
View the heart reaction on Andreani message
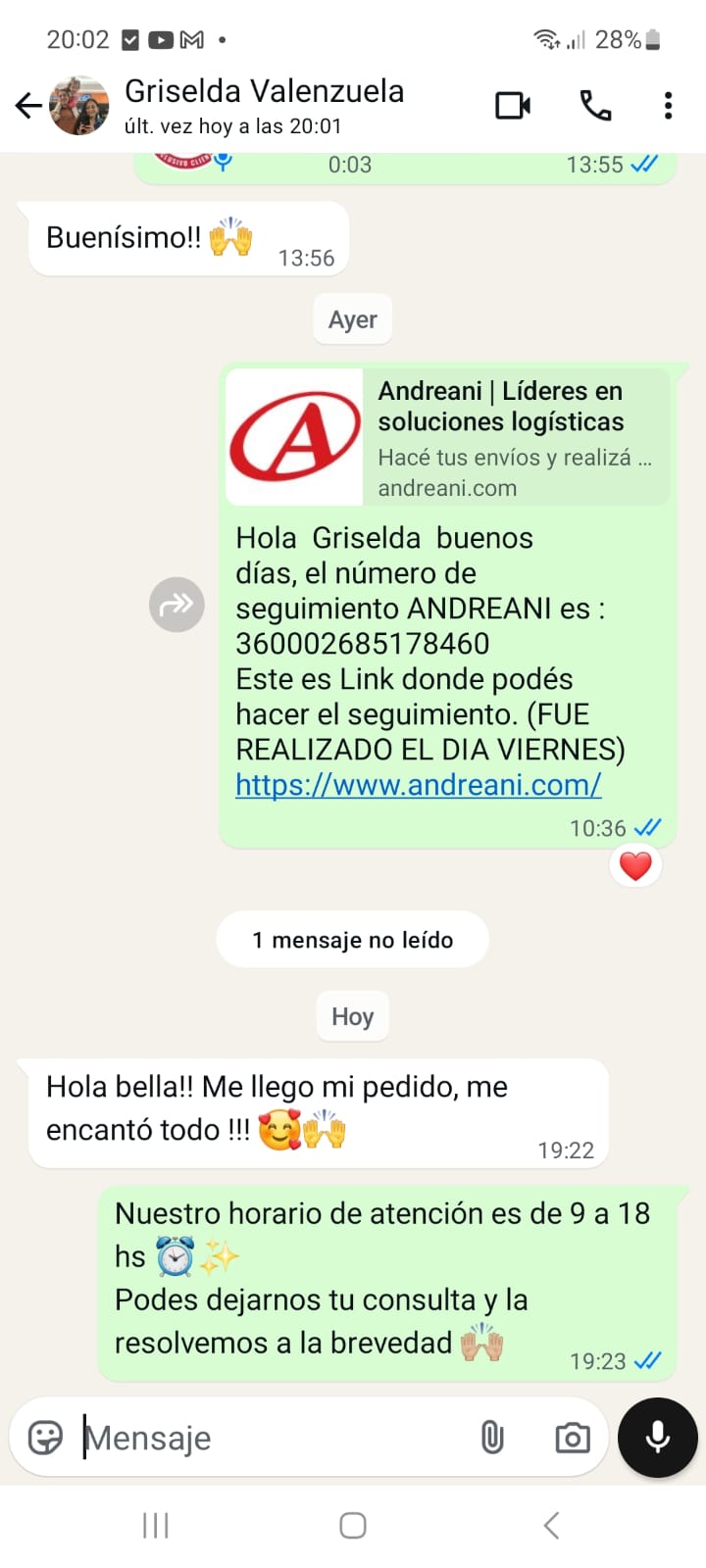click(x=635, y=866)
